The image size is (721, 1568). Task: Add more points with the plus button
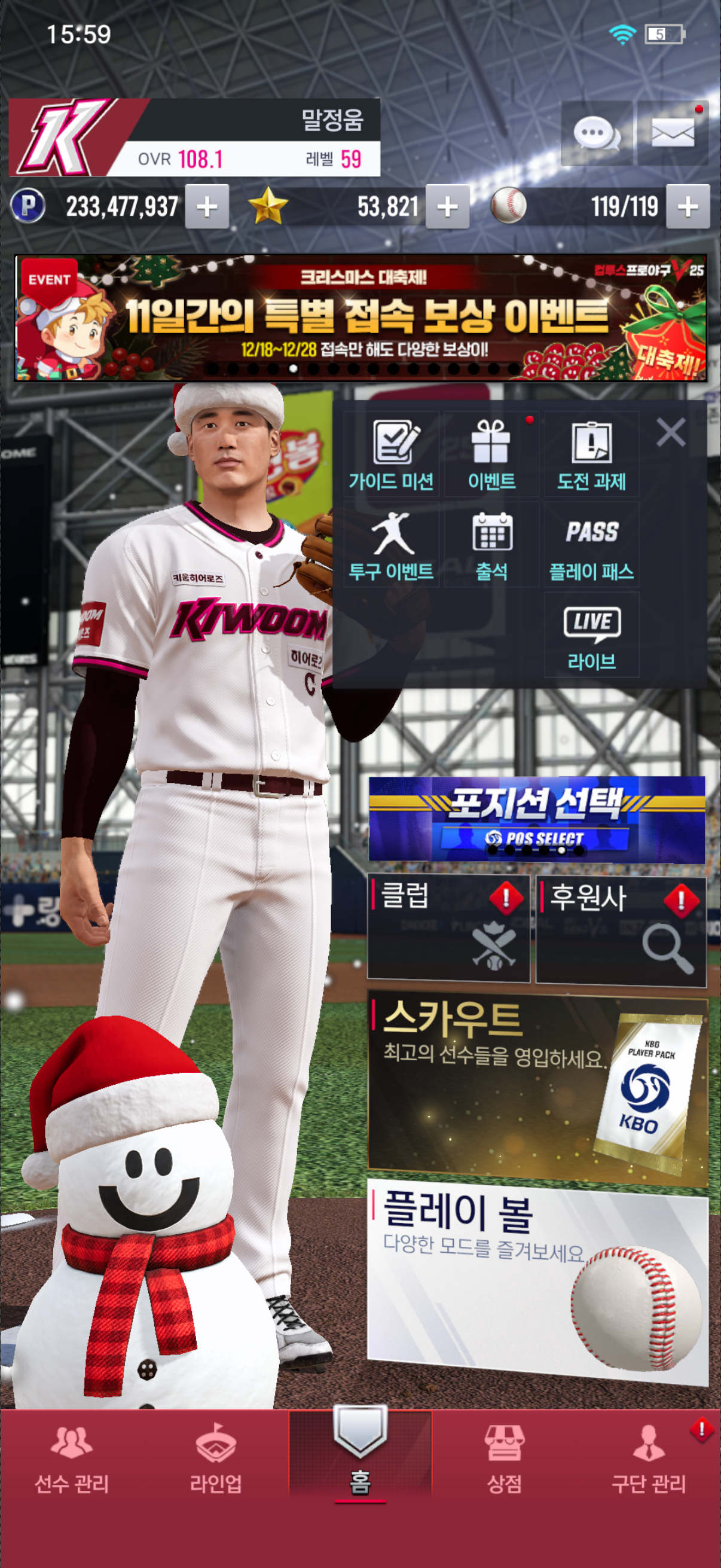click(x=207, y=207)
